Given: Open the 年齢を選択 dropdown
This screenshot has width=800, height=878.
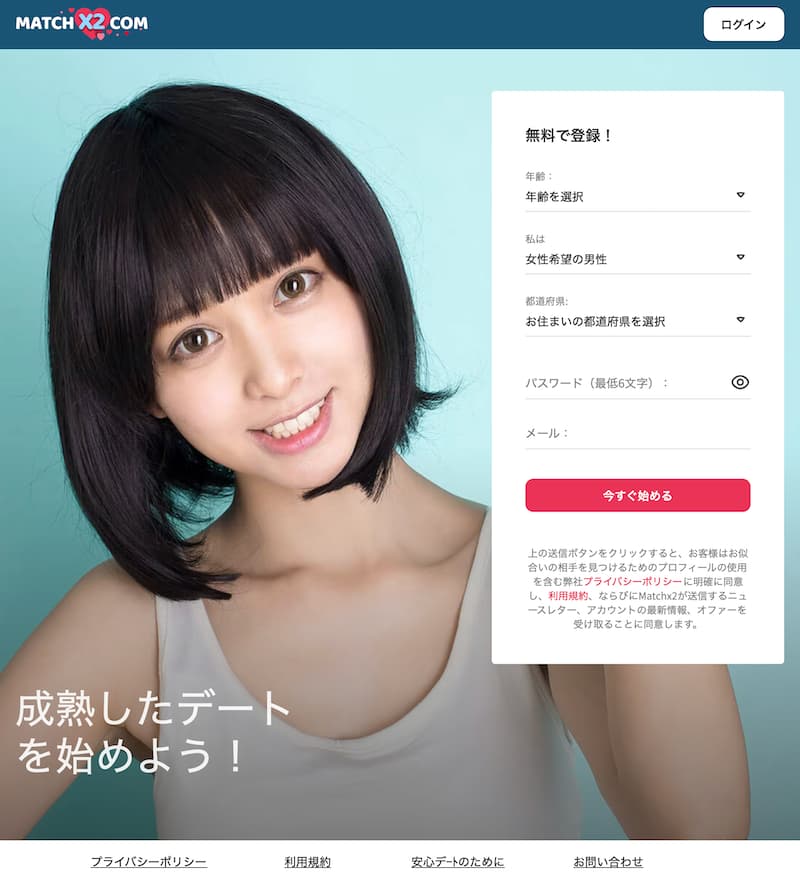Looking at the screenshot, I should click(637, 196).
